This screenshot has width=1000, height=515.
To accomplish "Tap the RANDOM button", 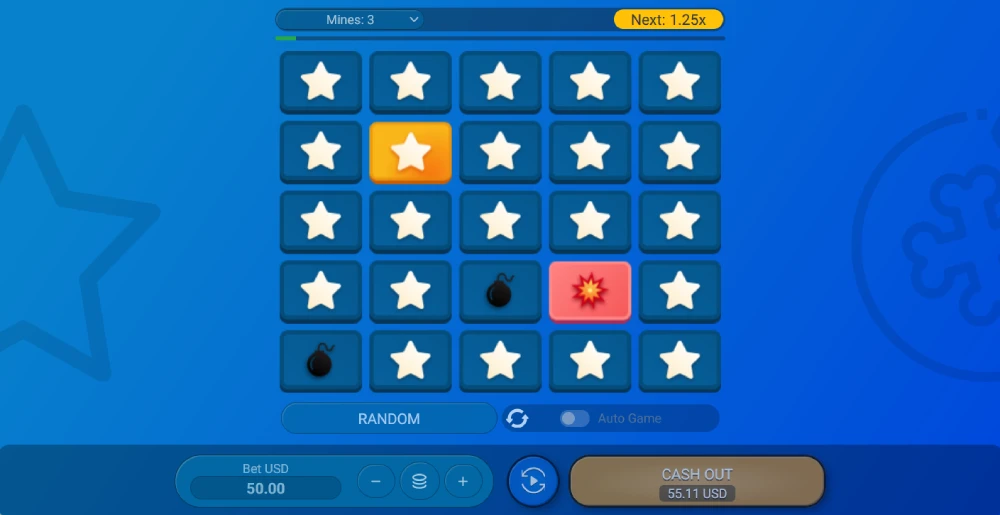I will (x=389, y=419).
